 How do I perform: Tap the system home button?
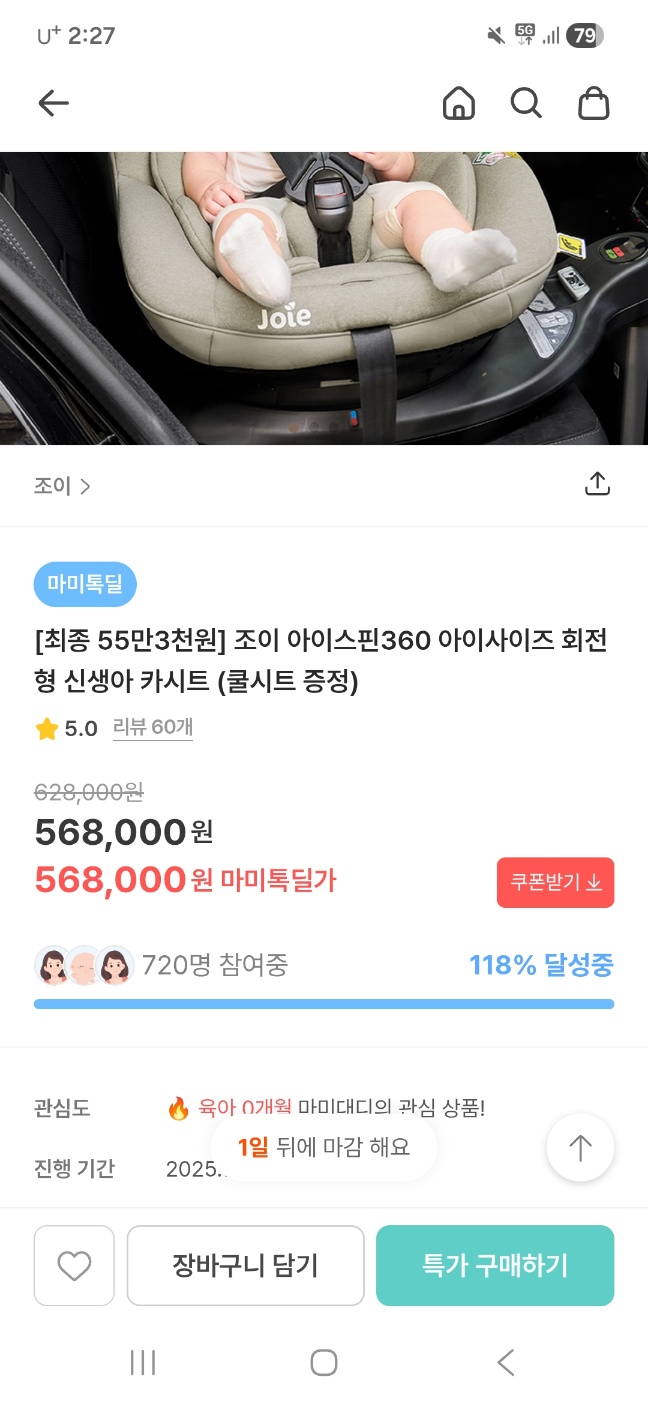click(x=324, y=1362)
